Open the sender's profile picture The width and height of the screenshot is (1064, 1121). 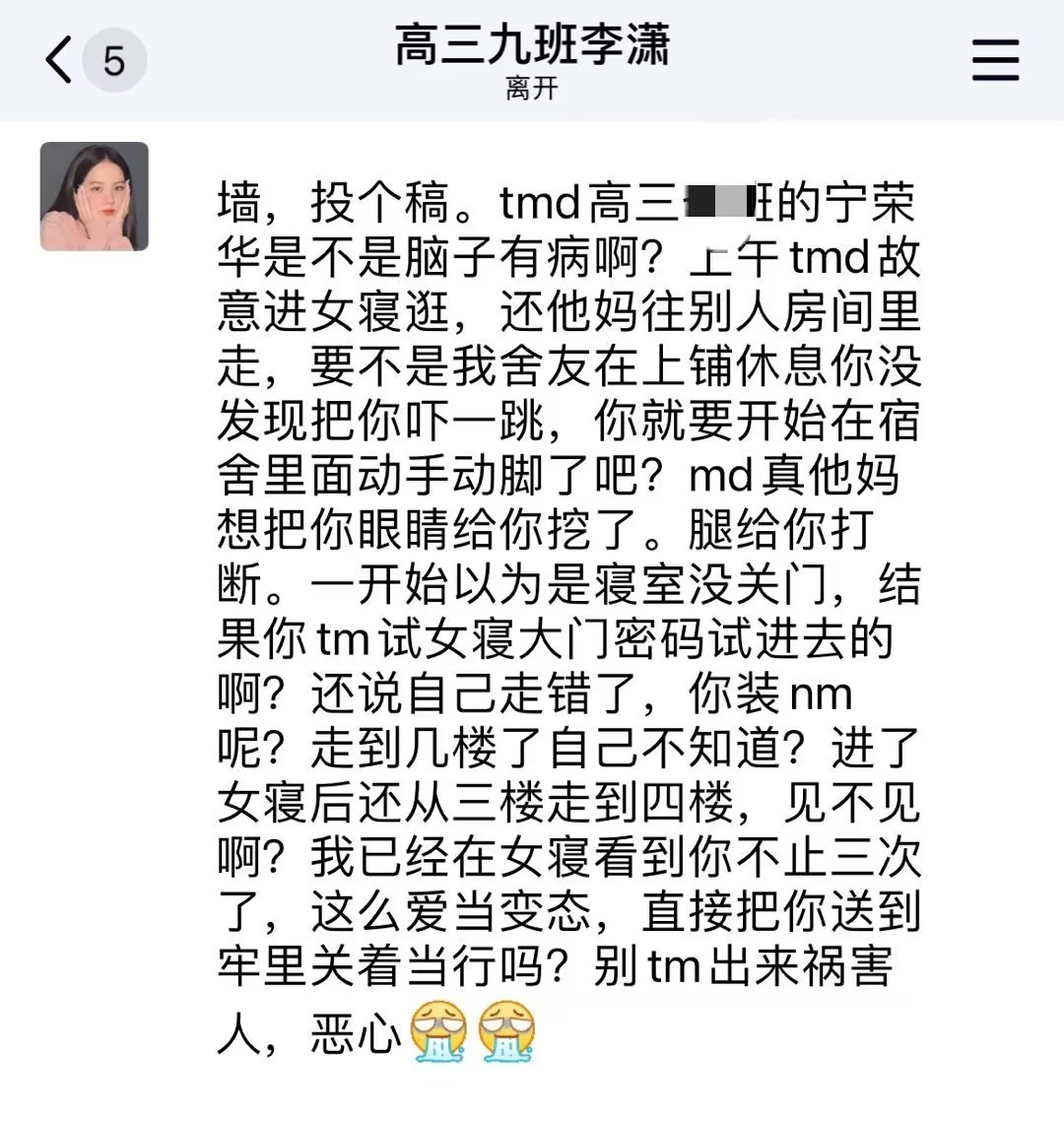[x=95, y=196]
